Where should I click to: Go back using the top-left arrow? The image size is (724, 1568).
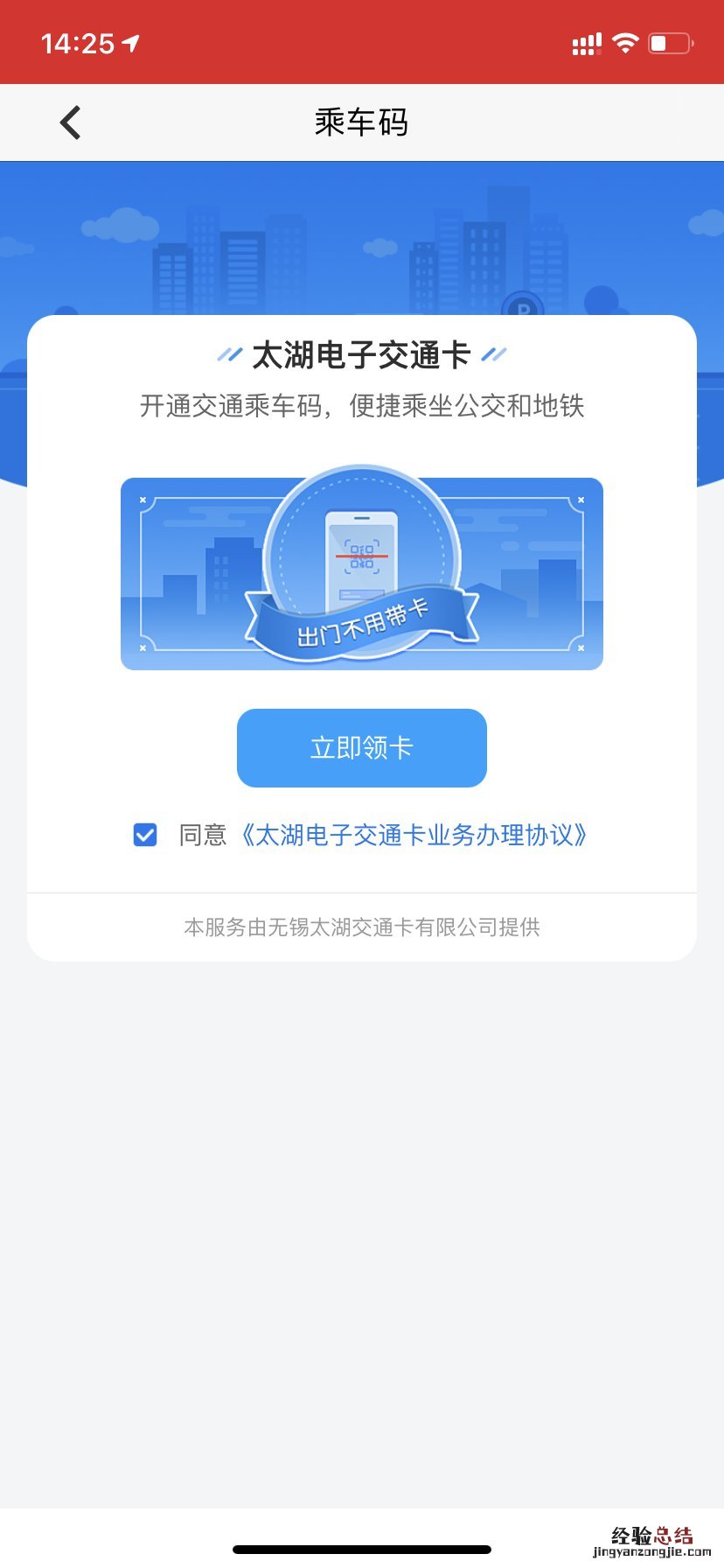[x=71, y=122]
